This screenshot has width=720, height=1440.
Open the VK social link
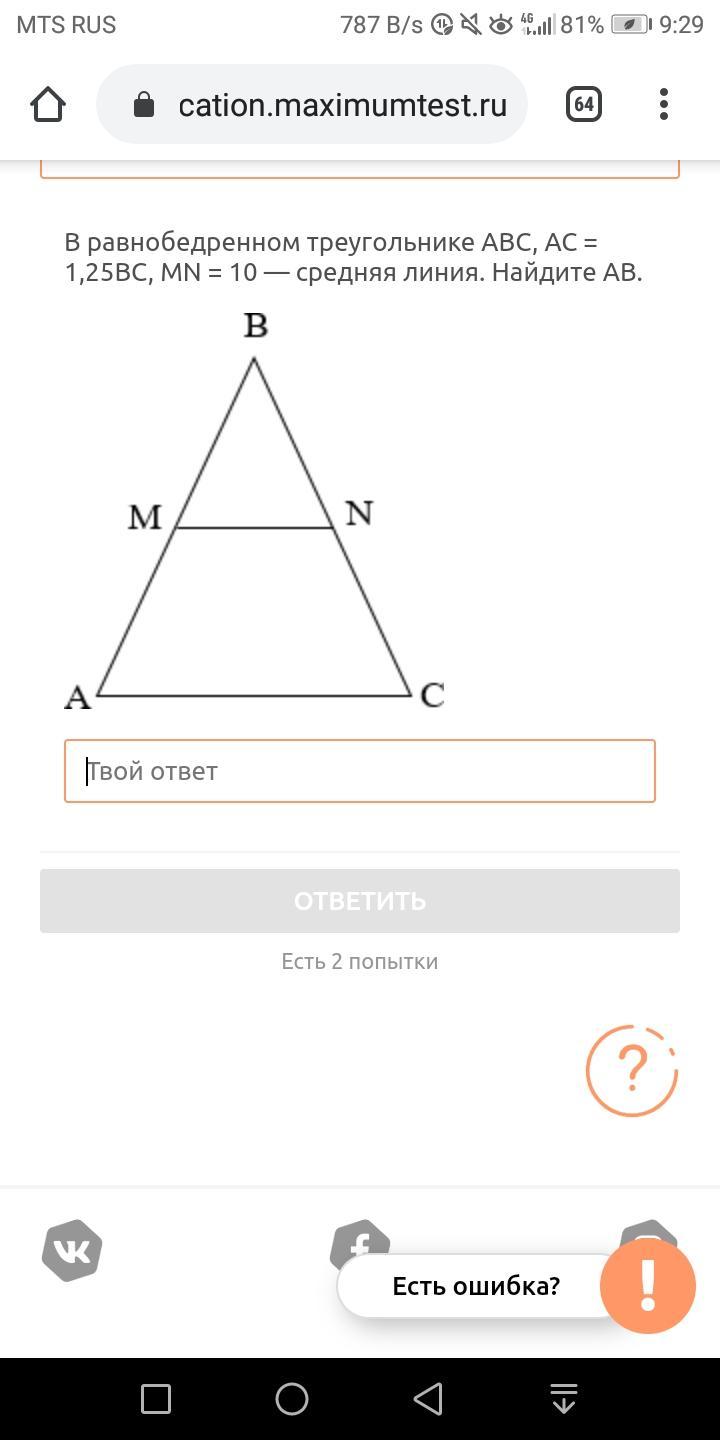tap(72, 1250)
